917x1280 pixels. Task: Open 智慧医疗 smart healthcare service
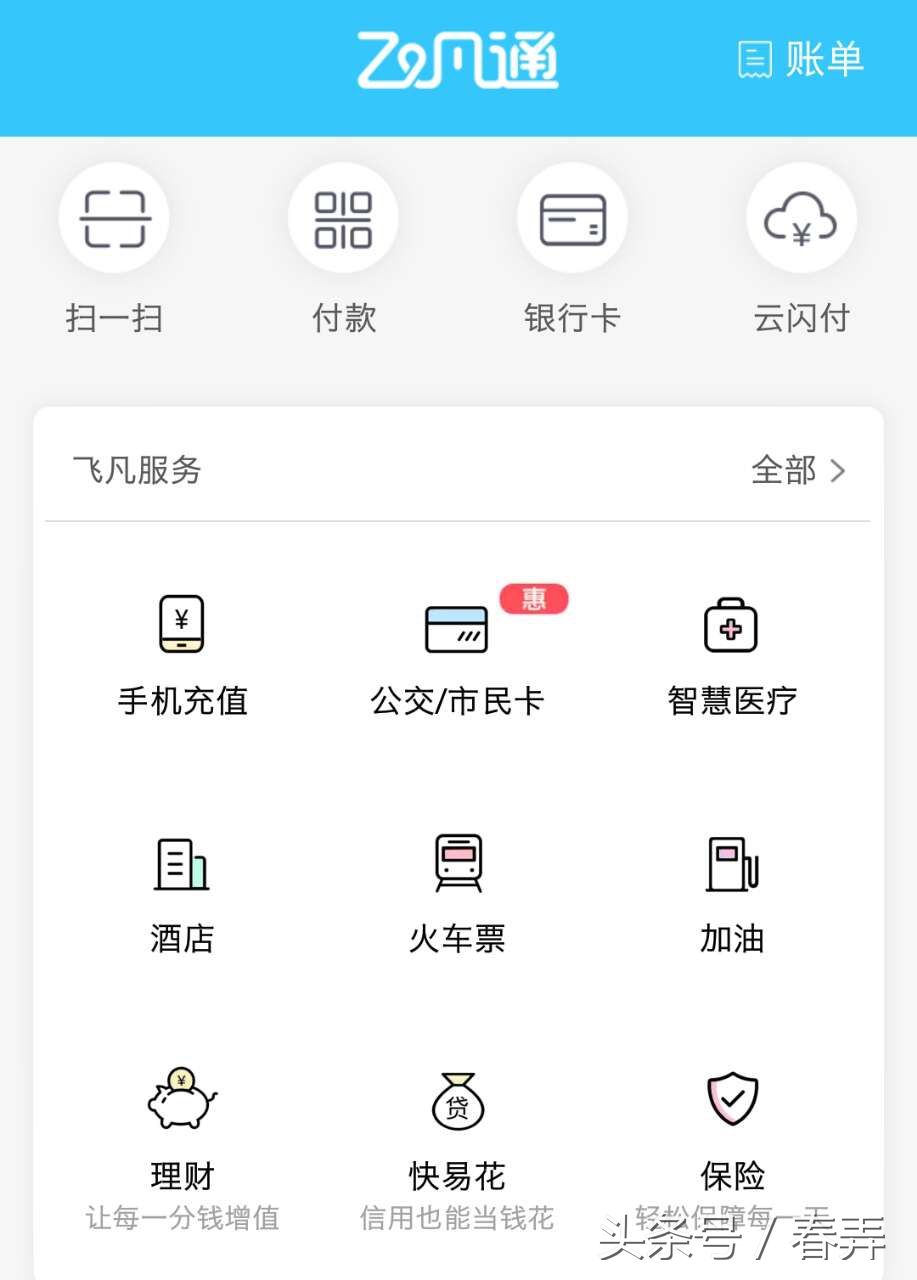pyautogui.click(x=732, y=623)
